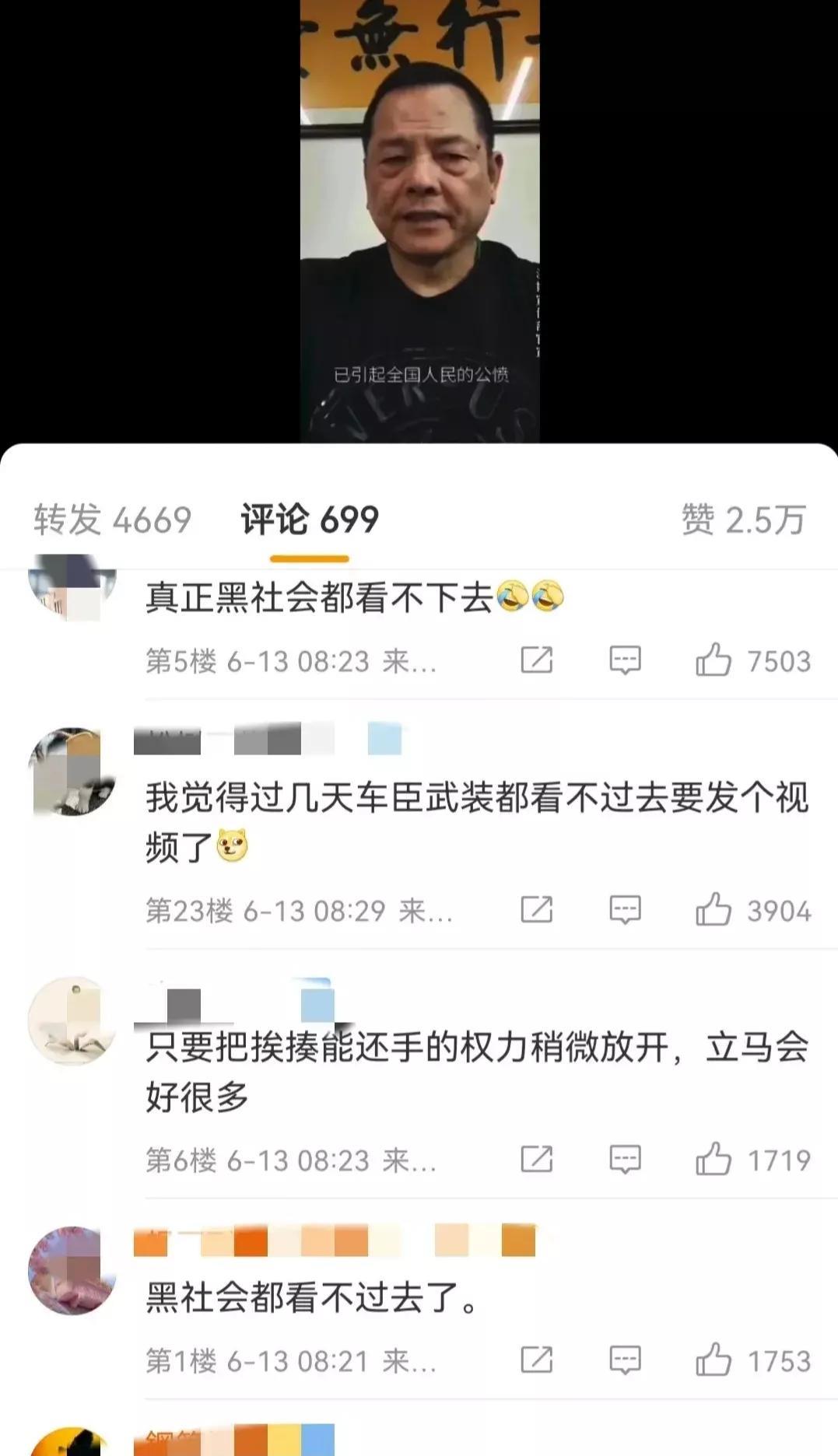Open the video playing above the comments
Screen dimensions: 838x1456
point(419,222)
